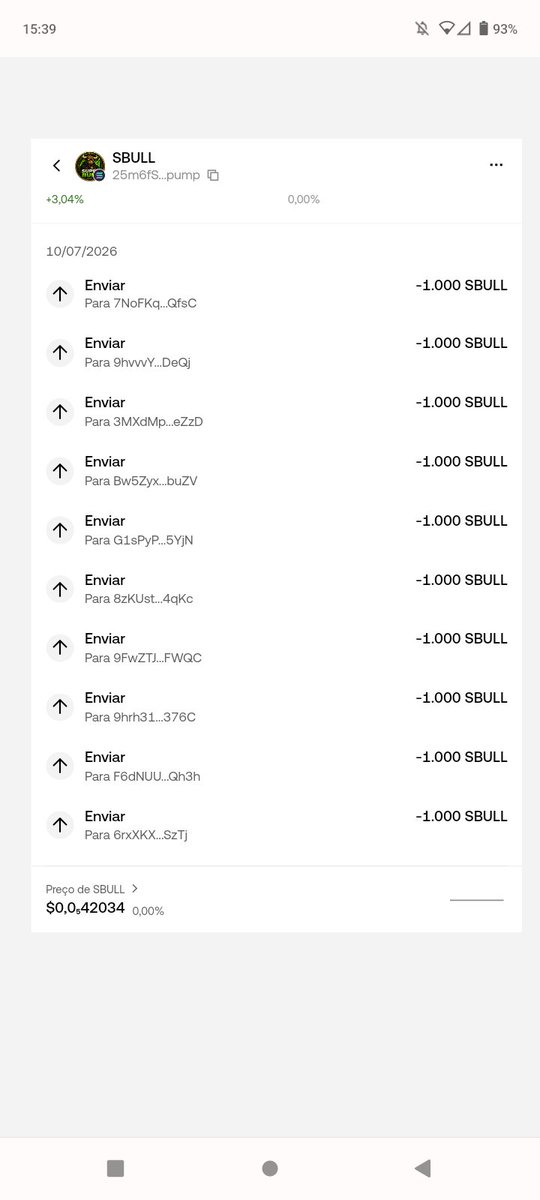Image resolution: width=540 pixels, height=1200 pixels.
Task: Select the send to 9hrh31...376C
Action: (x=276, y=707)
